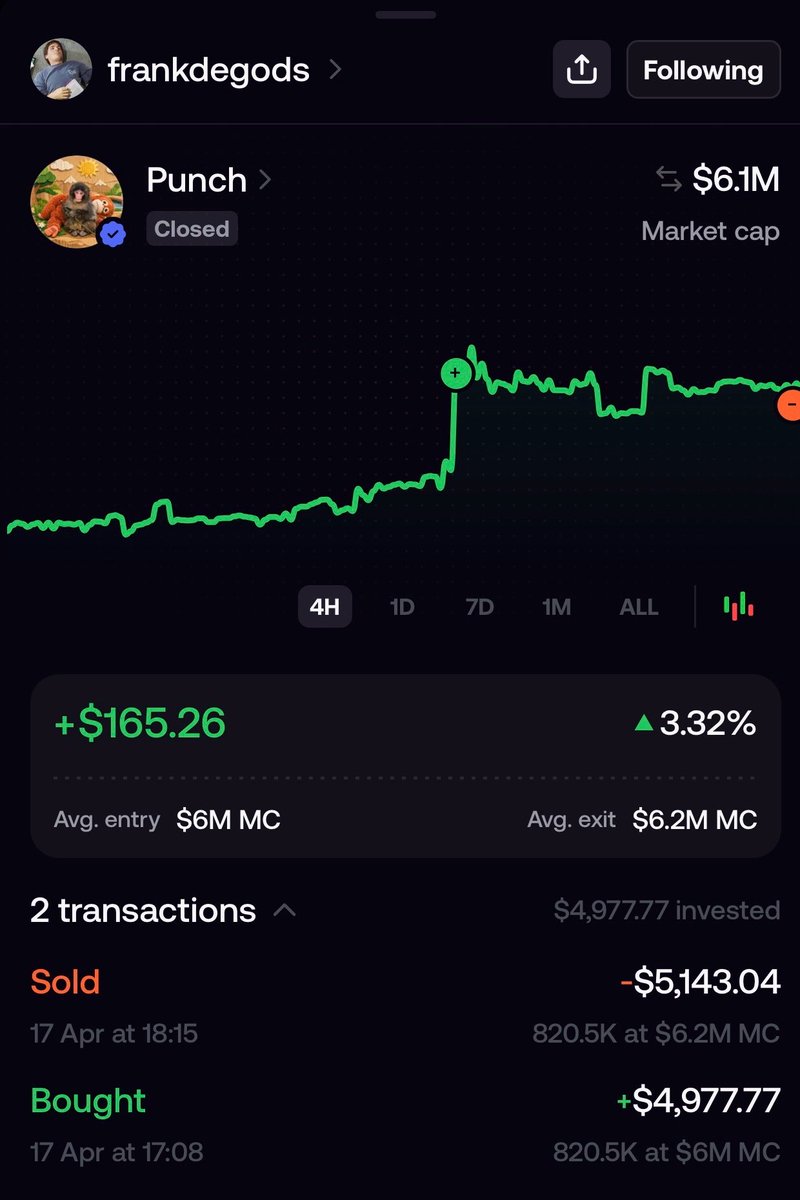Open the Punch token page
The width and height of the screenshot is (800, 1200).
(208, 181)
